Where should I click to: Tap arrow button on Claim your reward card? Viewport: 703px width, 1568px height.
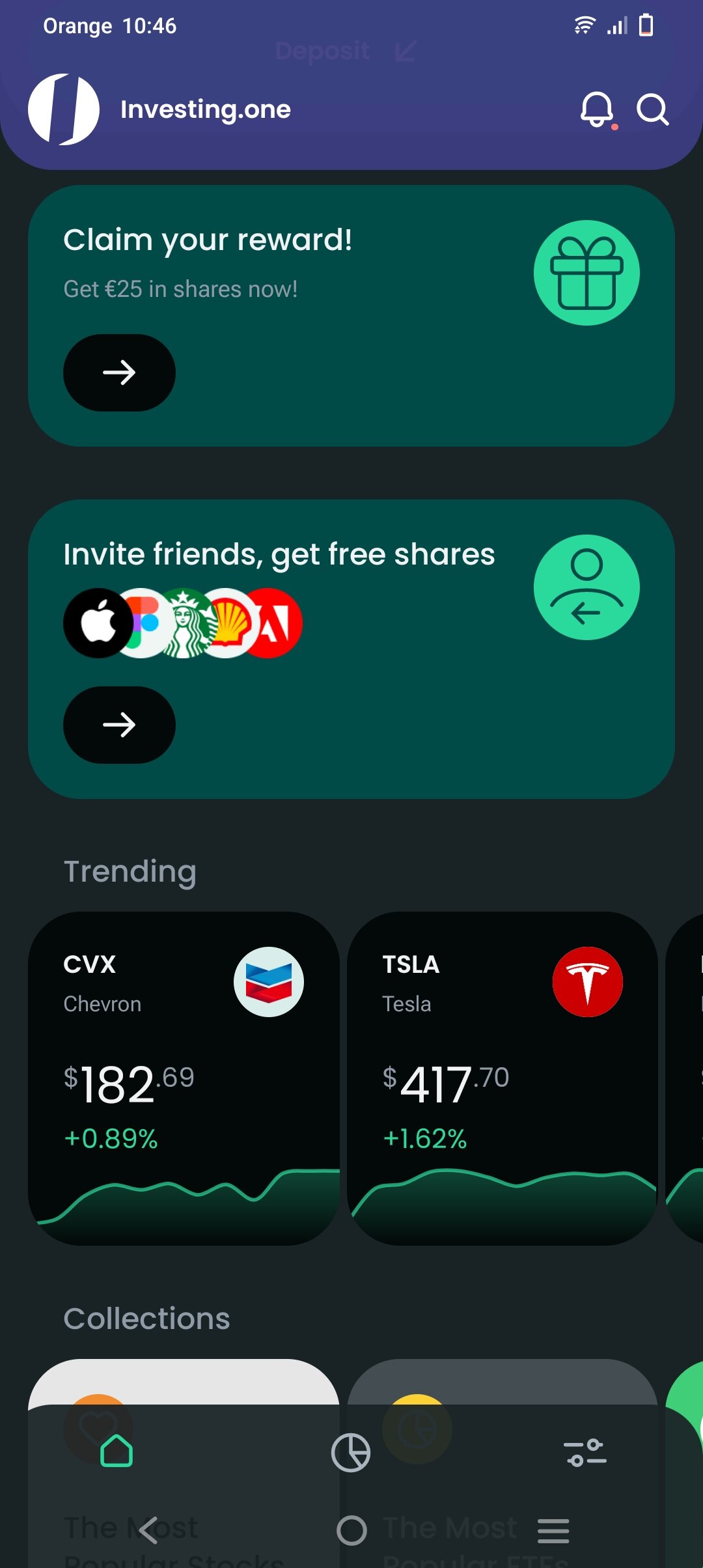click(x=119, y=372)
